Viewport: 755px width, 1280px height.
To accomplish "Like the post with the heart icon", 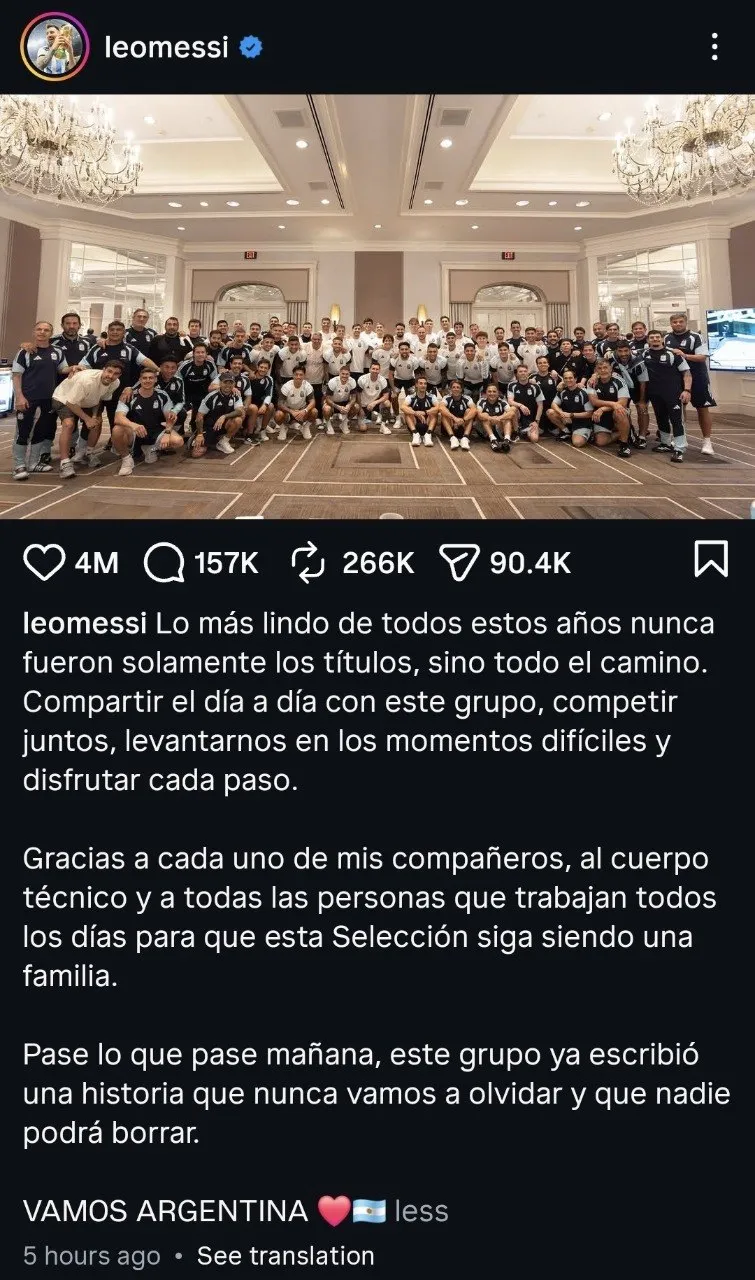I will tap(43, 563).
